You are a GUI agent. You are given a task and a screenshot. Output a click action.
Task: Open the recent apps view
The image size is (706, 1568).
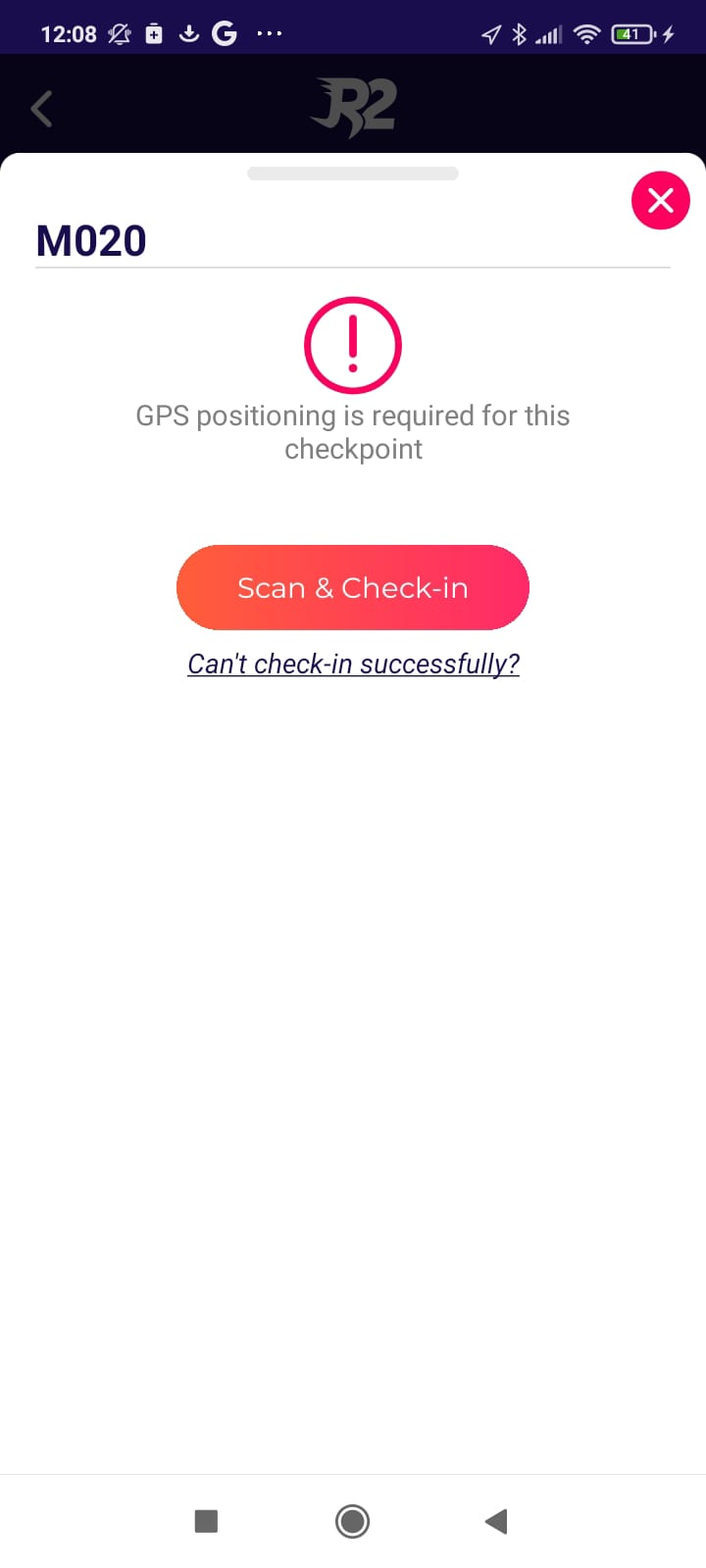click(206, 1521)
